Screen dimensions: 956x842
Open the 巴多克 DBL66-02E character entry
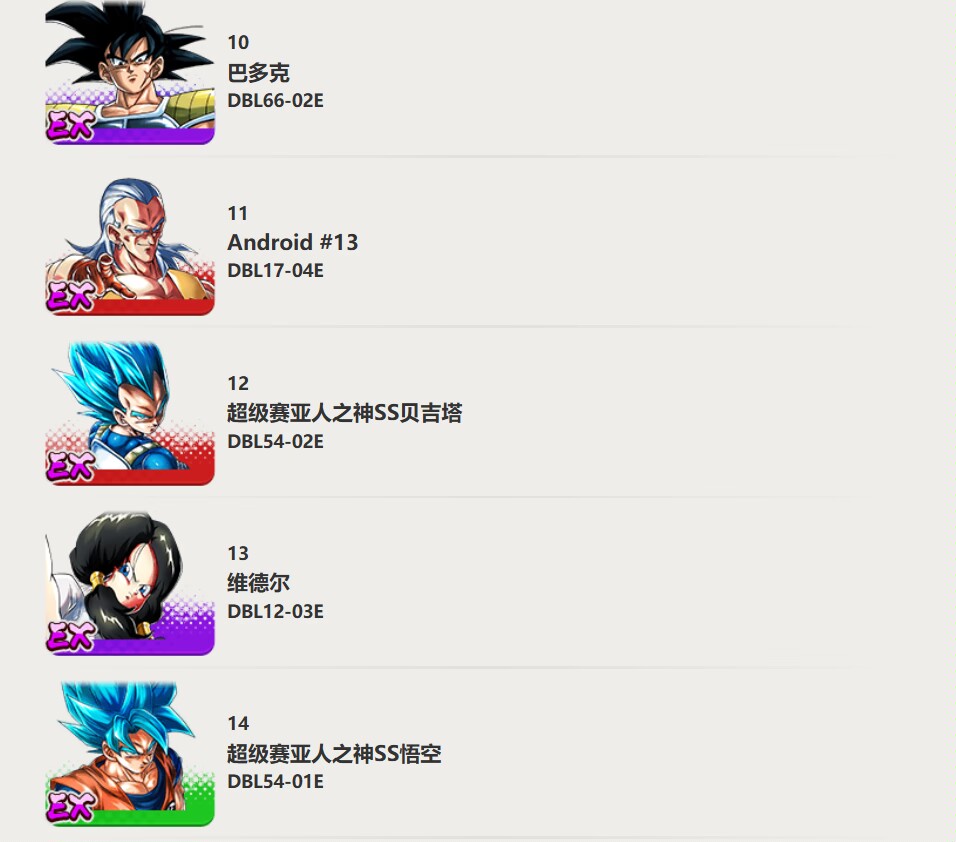pyautogui.click(x=258, y=72)
